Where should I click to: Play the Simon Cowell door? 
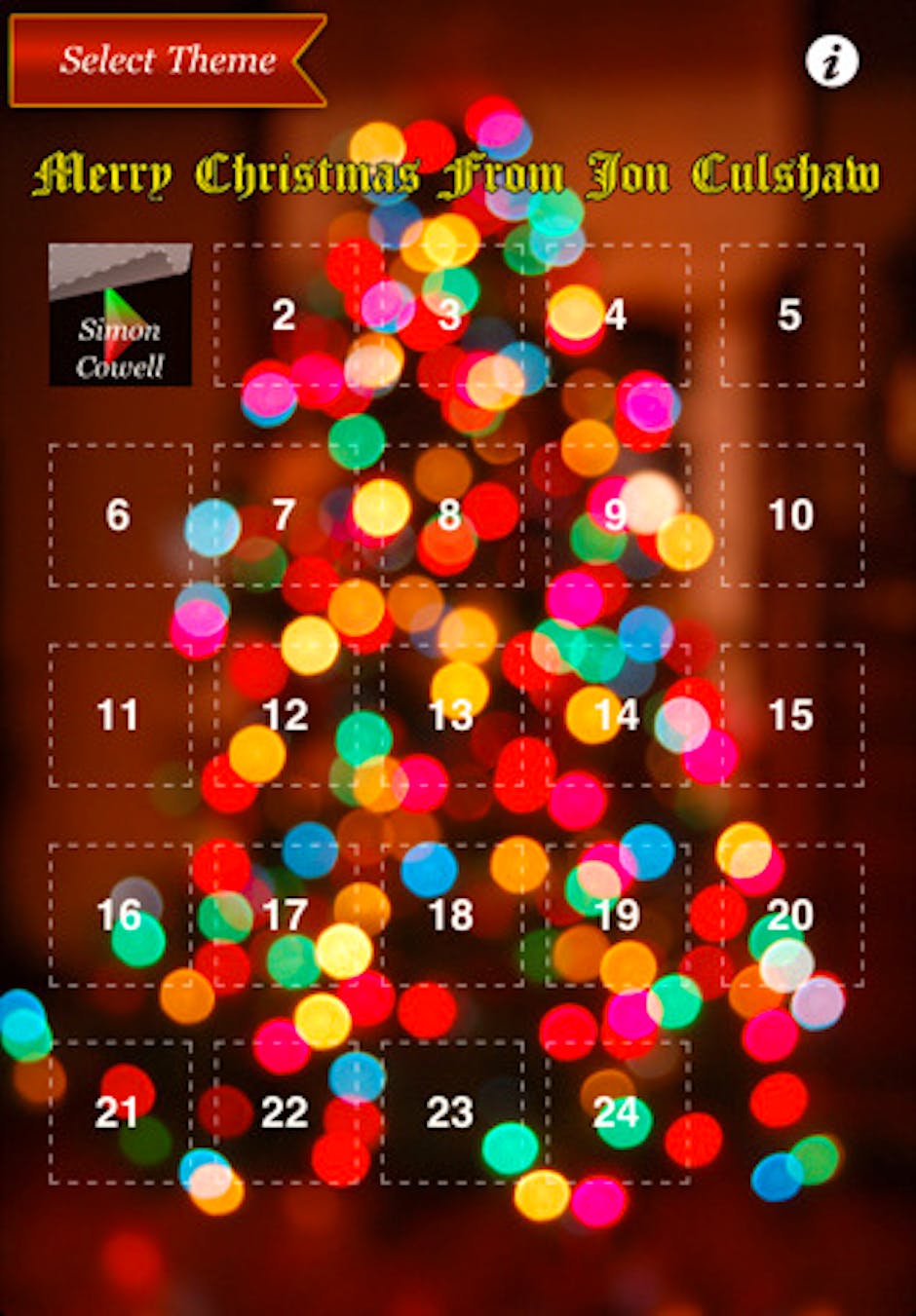tap(120, 315)
